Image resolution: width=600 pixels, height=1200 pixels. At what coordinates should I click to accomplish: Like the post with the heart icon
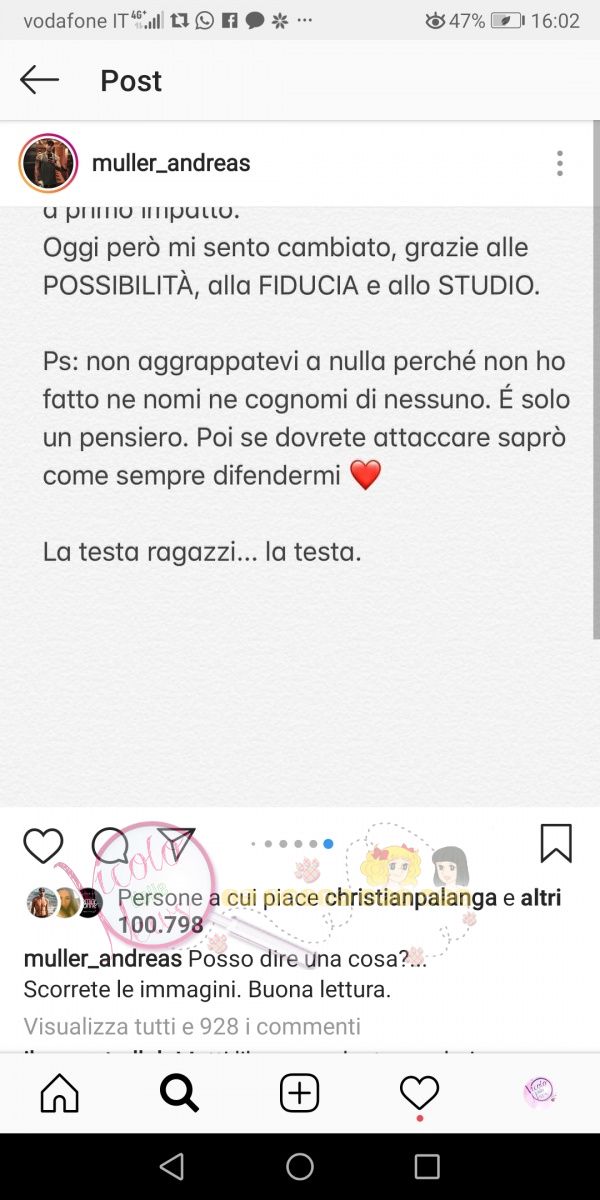43,846
